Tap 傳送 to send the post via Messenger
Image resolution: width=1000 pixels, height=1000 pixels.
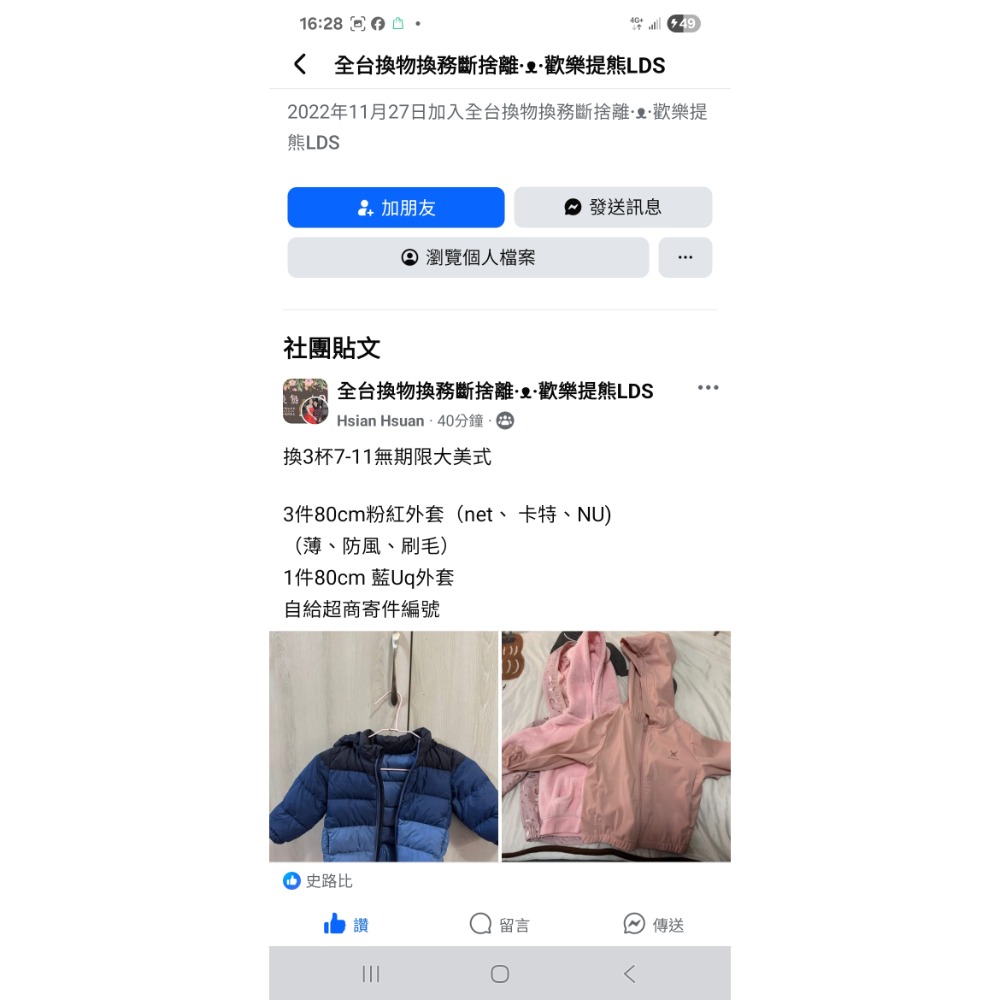(654, 925)
